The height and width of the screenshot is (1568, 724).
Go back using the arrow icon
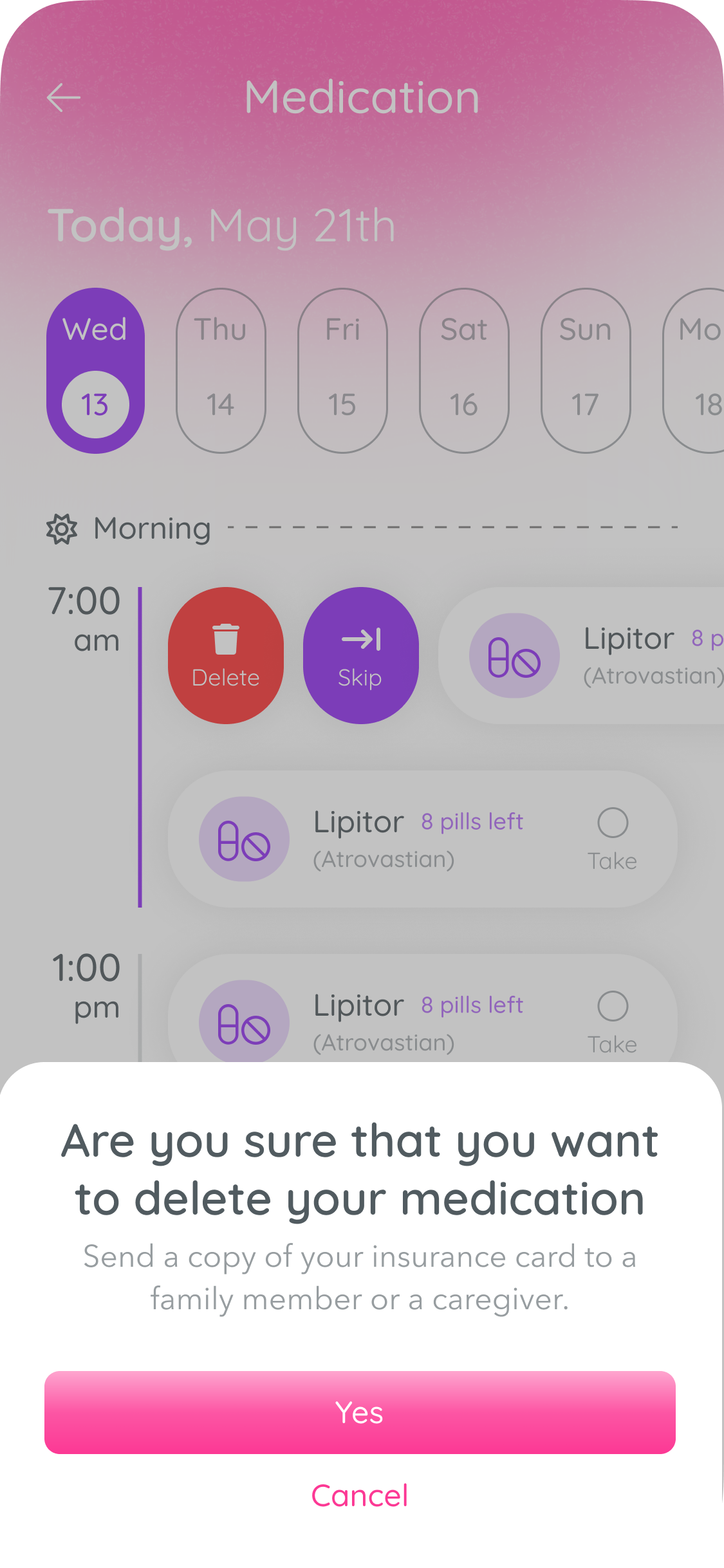(x=64, y=98)
